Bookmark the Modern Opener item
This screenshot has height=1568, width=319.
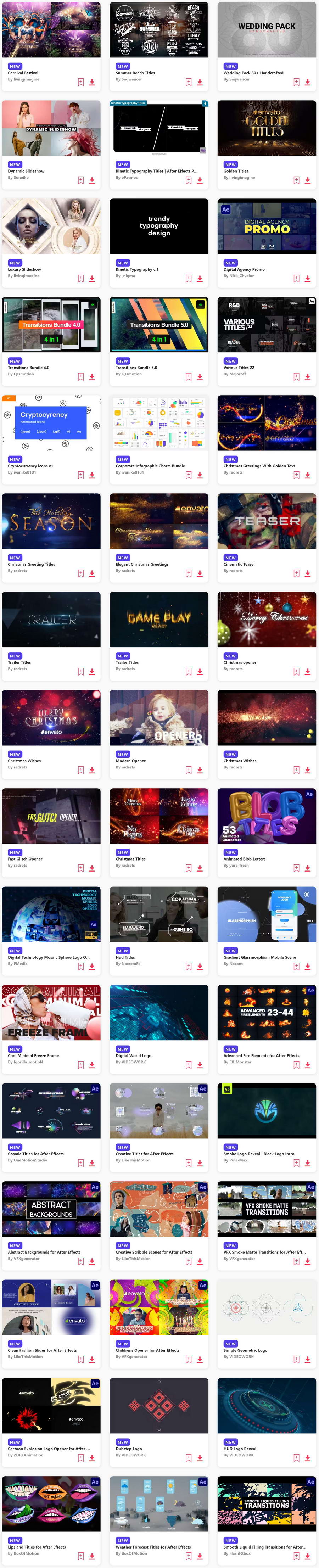(x=189, y=770)
